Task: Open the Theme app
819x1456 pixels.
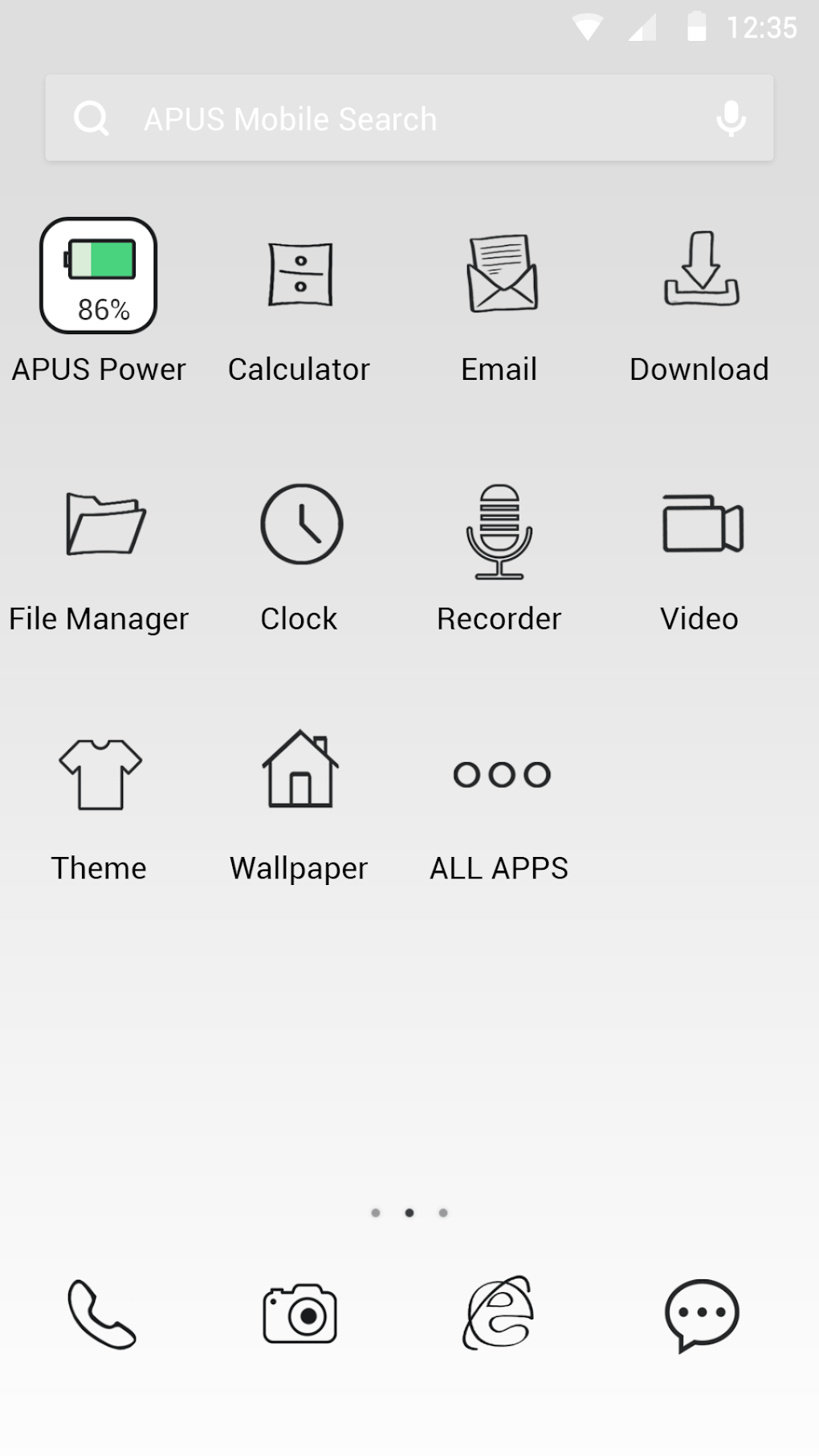Action: 100,774
